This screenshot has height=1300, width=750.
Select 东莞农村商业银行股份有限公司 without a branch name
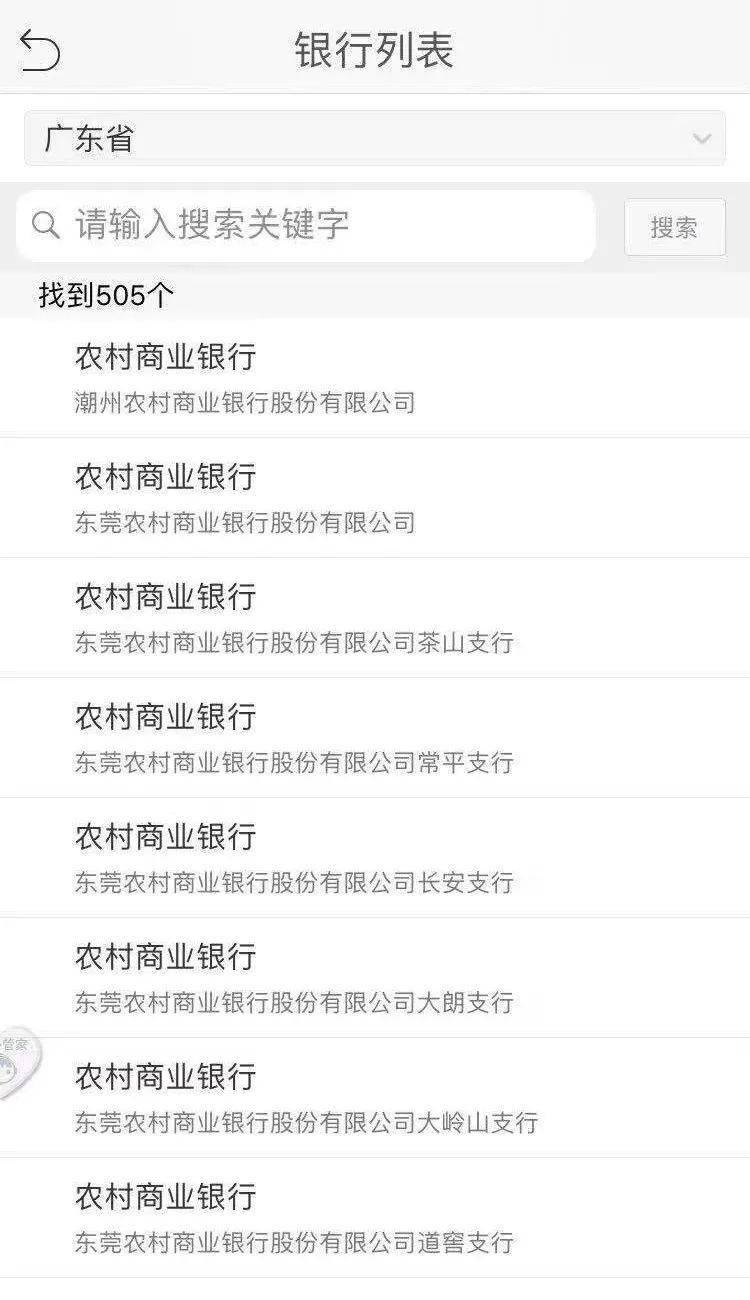[375, 498]
